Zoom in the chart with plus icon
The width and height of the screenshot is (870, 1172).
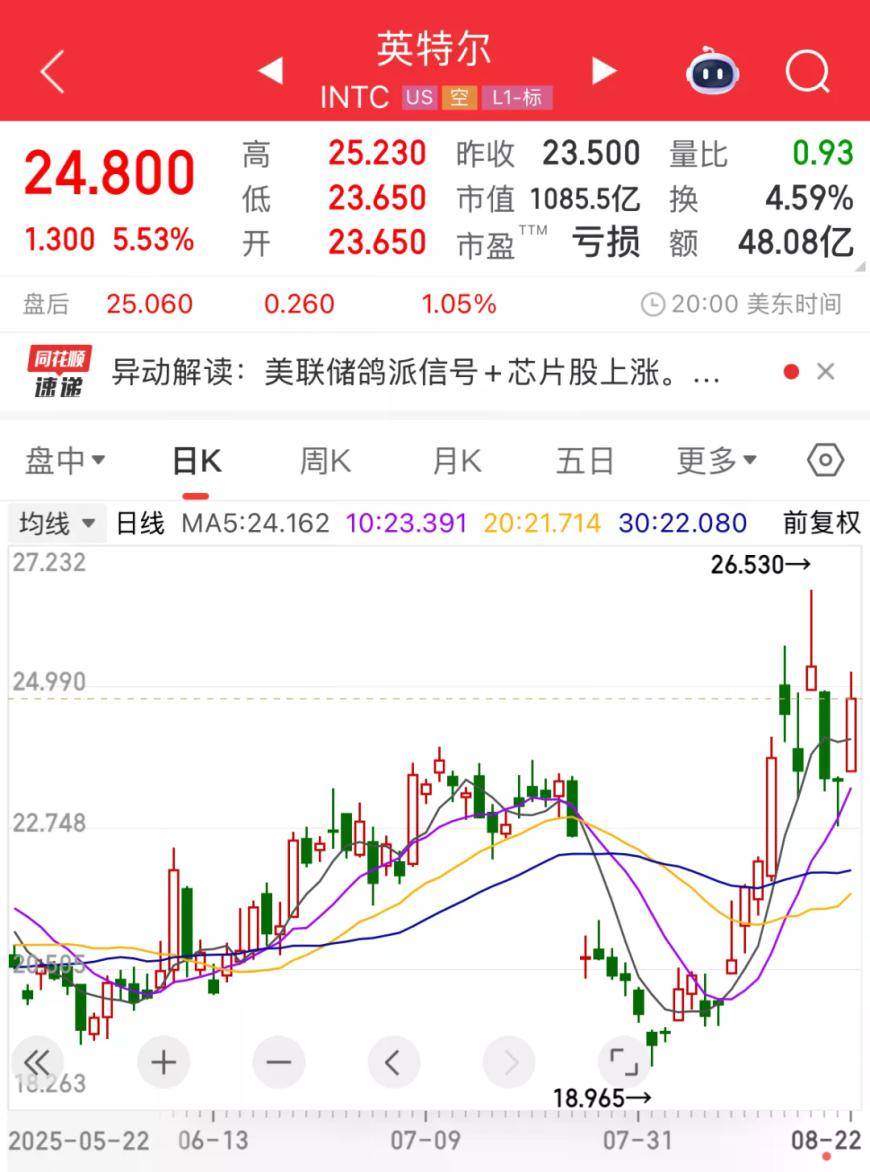click(x=163, y=1063)
